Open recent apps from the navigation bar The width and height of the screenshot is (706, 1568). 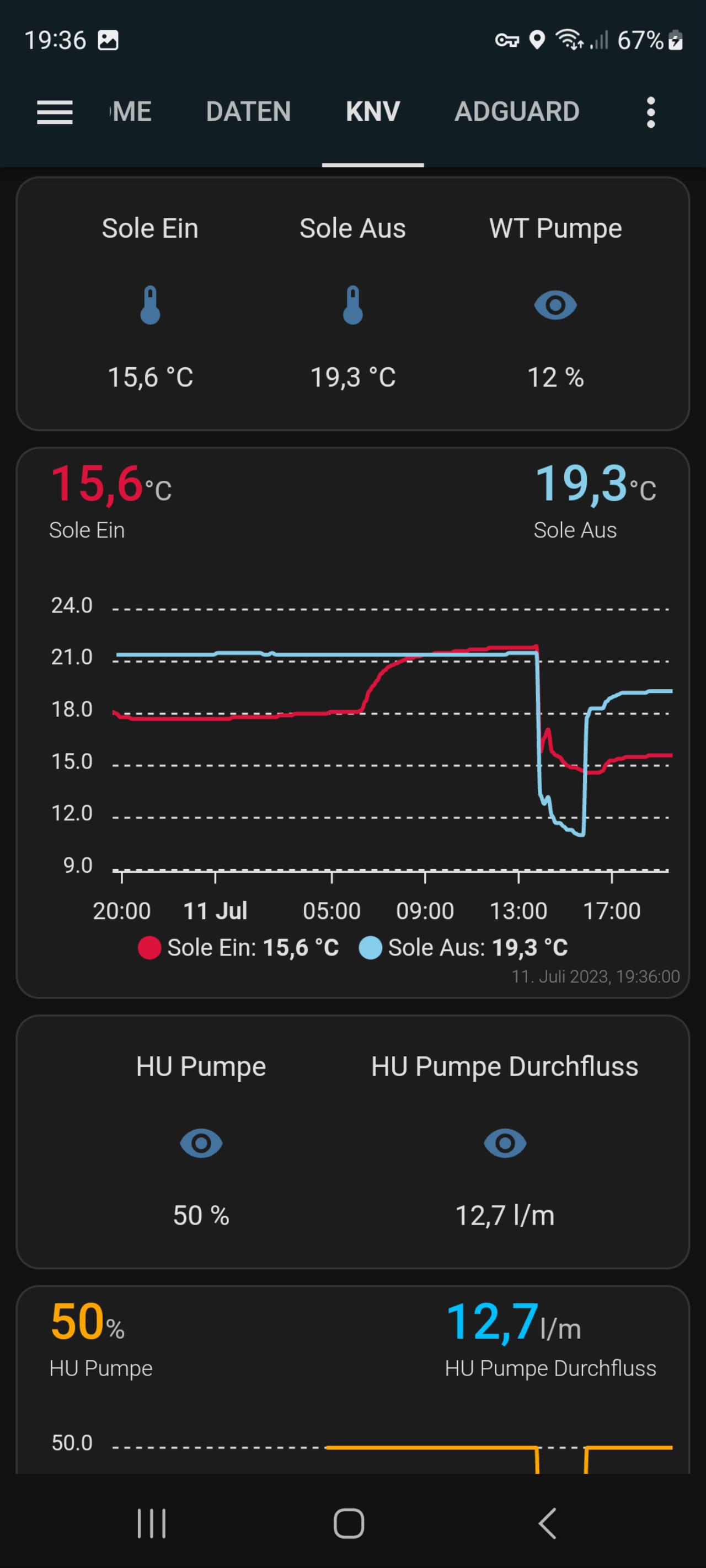(151, 1523)
